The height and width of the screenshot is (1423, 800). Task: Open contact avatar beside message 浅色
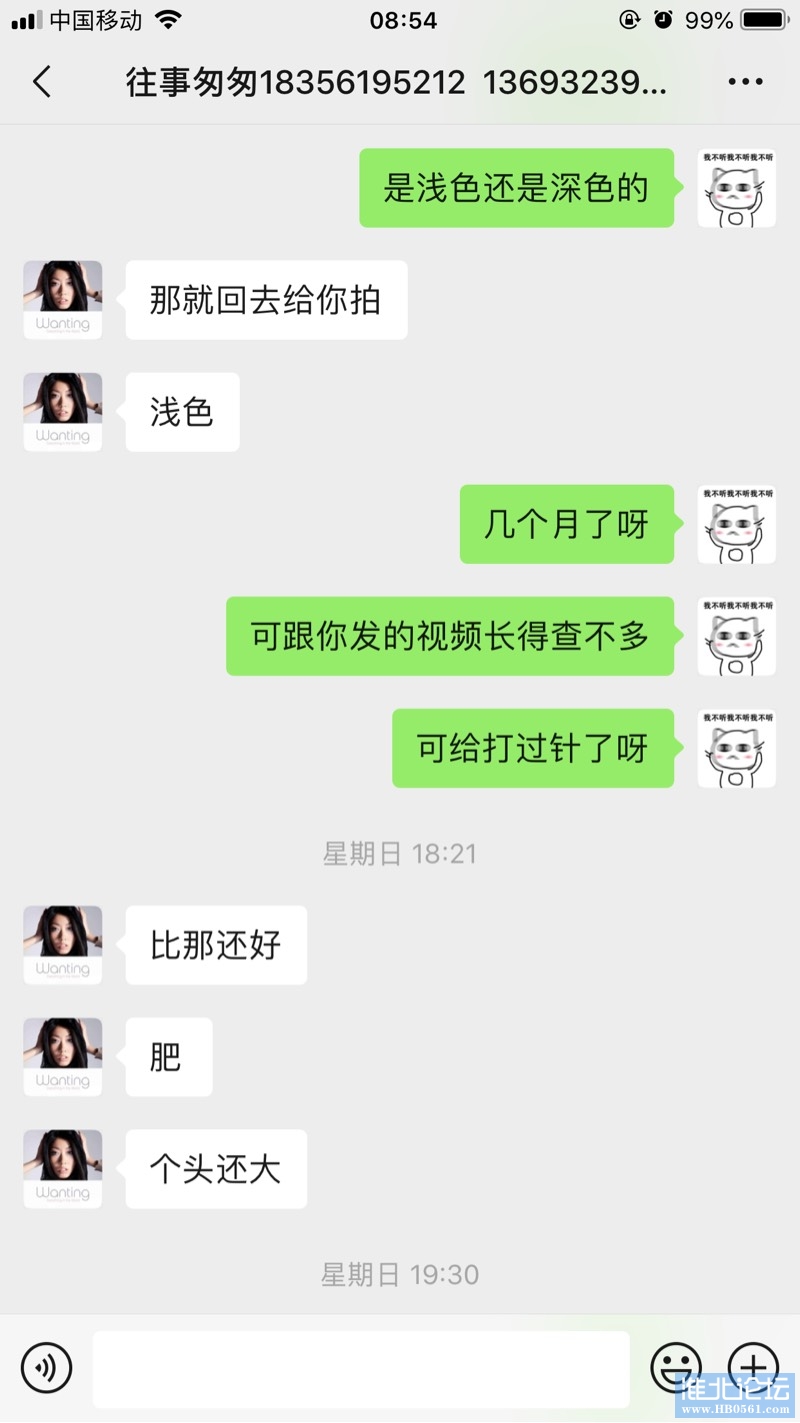click(63, 412)
